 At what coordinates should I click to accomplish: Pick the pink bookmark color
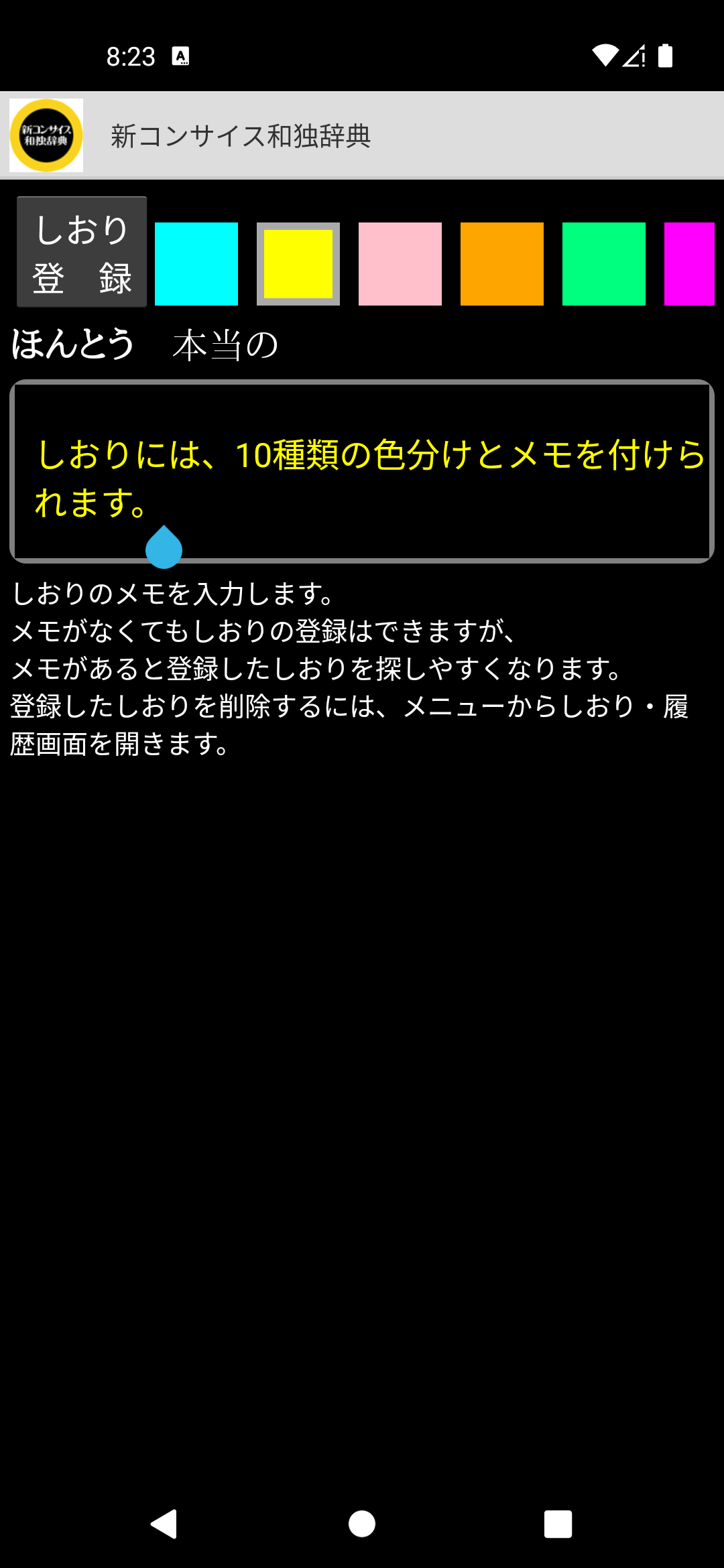pos(400,264)
